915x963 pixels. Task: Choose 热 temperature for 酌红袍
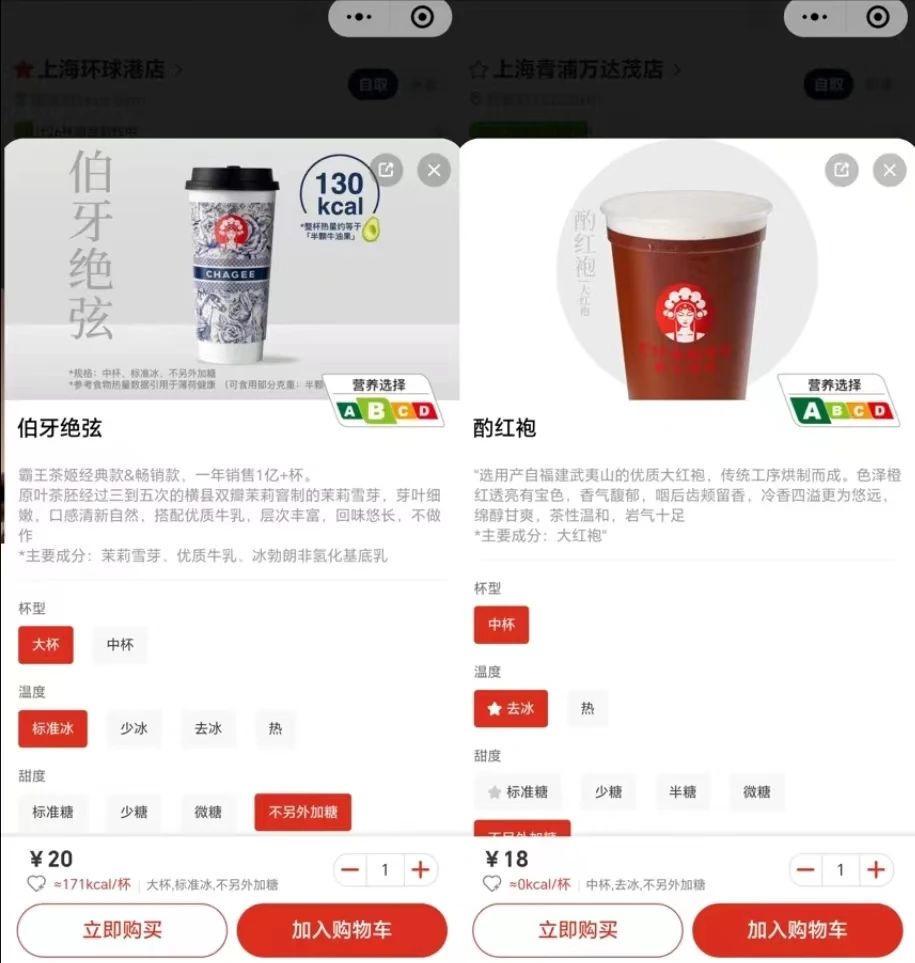click(588, 709)
